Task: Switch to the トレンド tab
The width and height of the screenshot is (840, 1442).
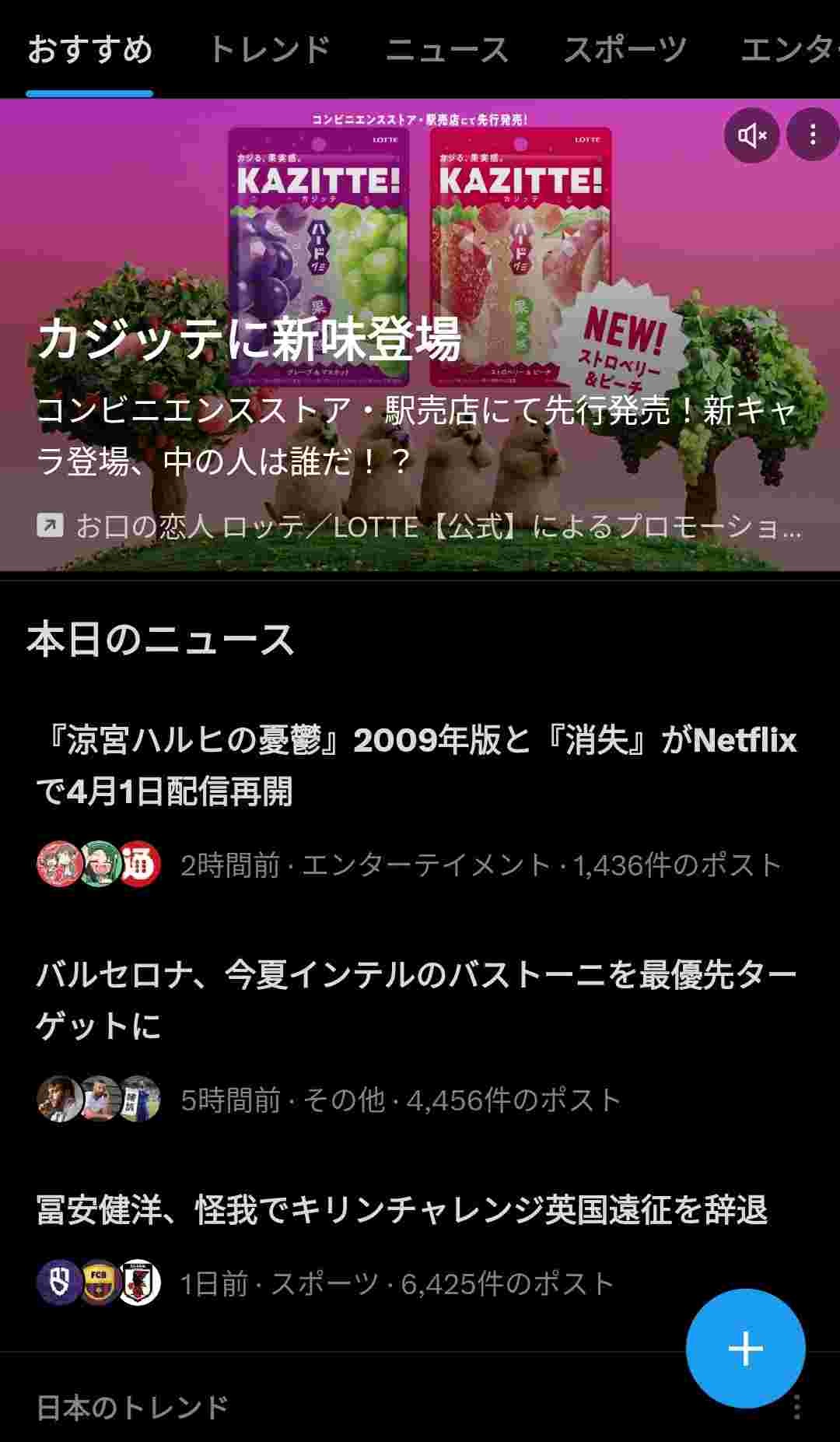Action: [x=269, y=51]
